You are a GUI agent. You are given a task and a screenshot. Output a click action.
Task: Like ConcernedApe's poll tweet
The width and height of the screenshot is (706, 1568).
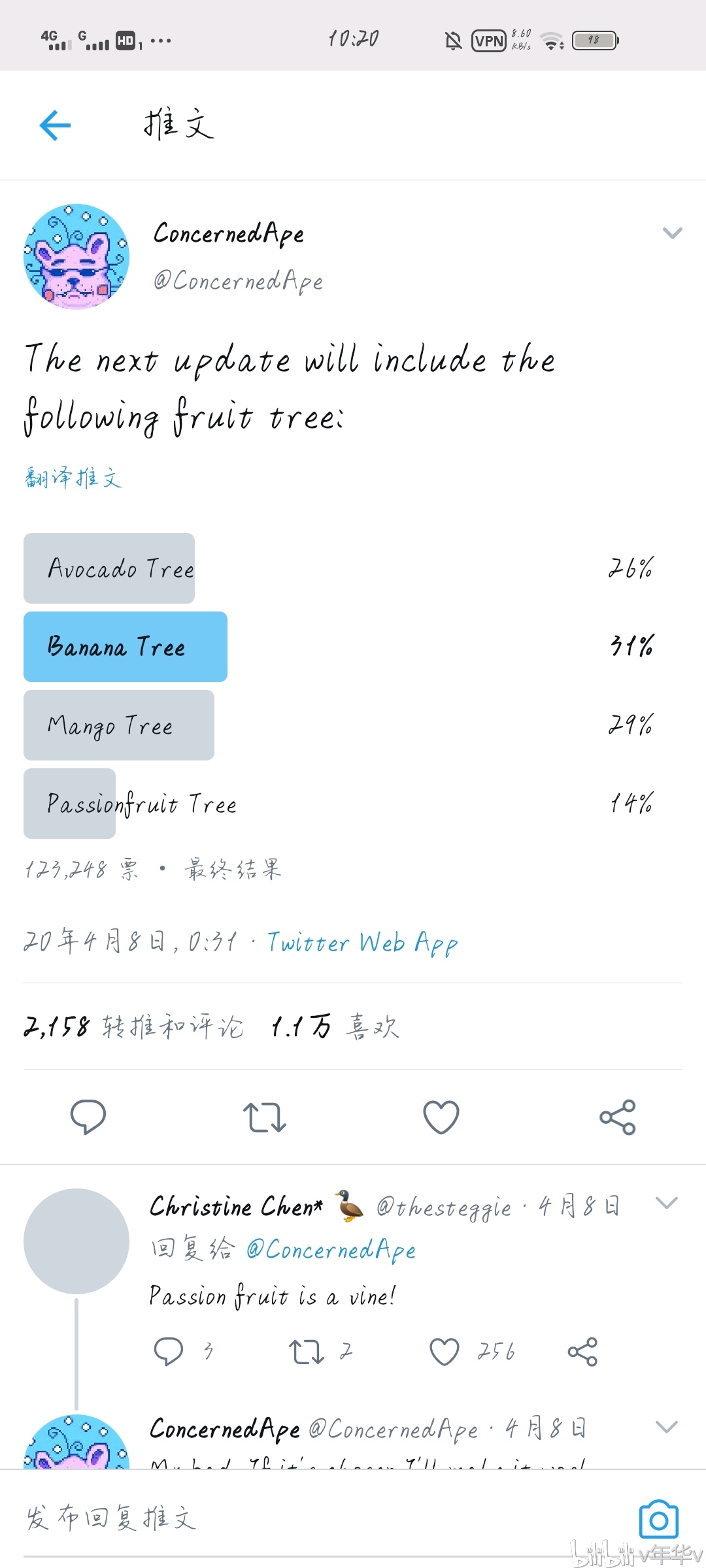pos(441,1117)
